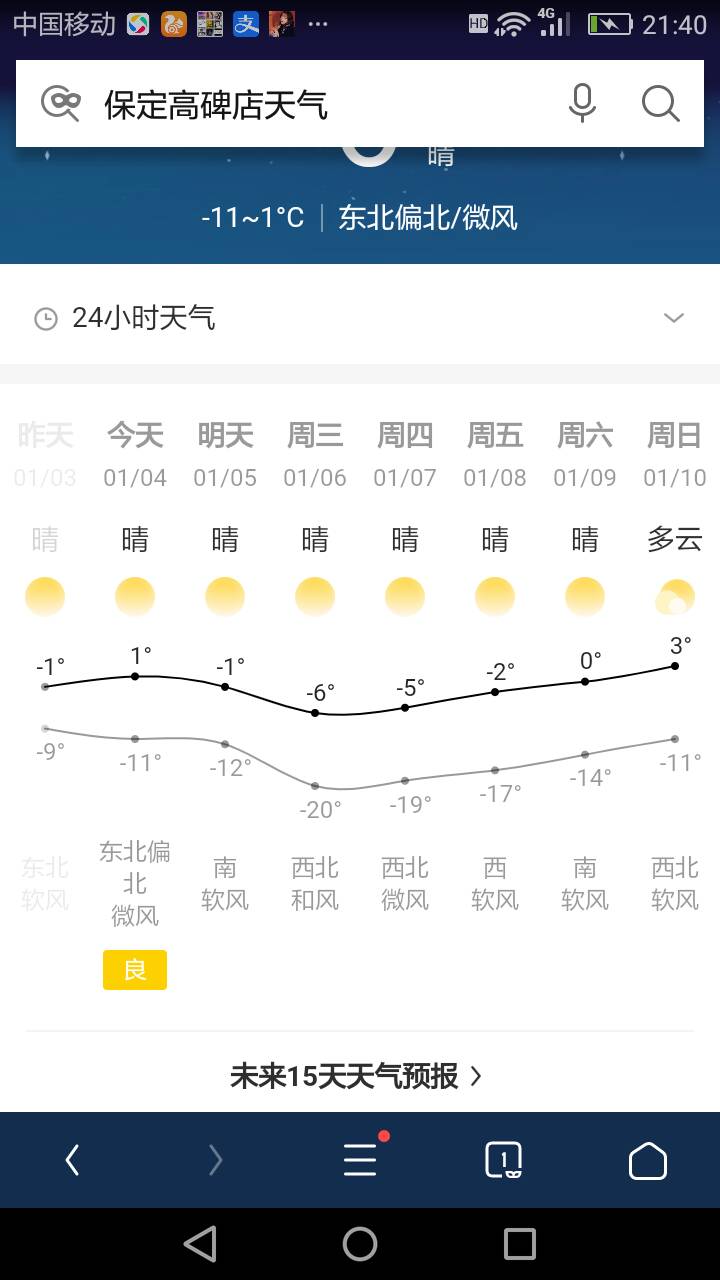
Task: Open the camera search icon in search bar
Action: 60,103
